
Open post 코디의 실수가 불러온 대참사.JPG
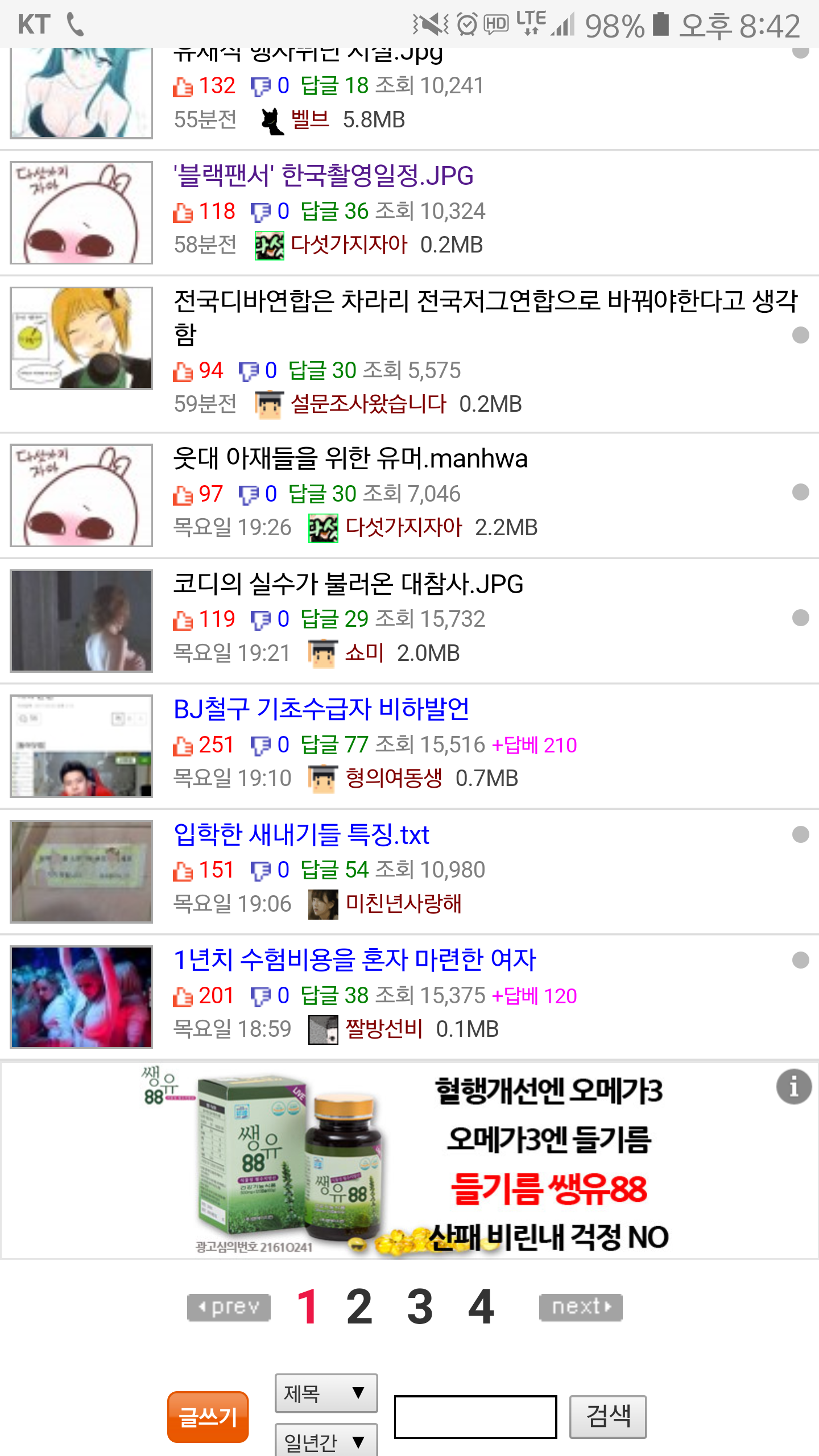click(348, 584)
